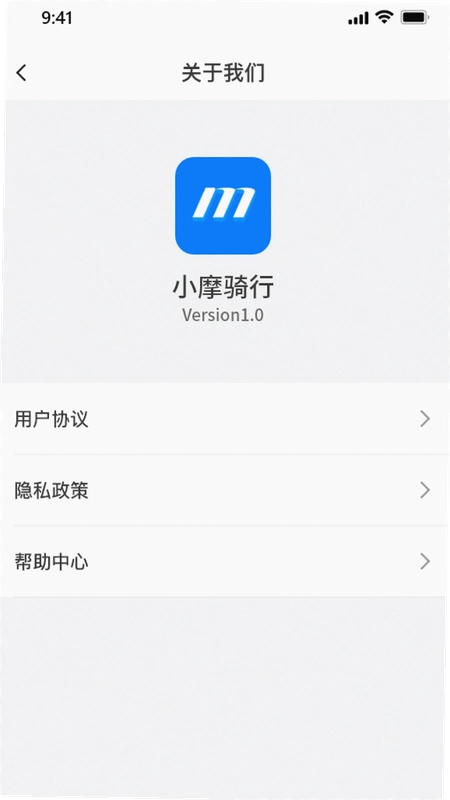
Task: Open the 帮助中心 row
Action: 225,562
